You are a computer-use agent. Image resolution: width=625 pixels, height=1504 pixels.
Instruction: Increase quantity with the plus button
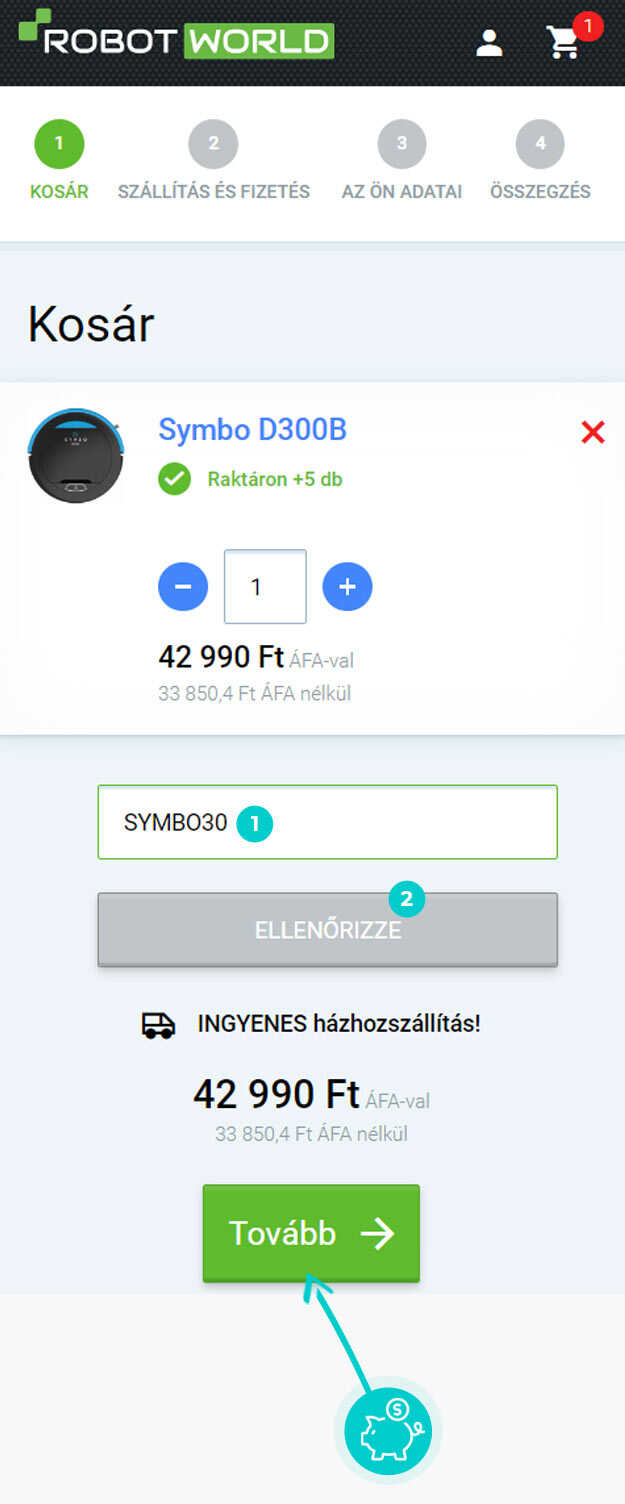(347, 587)
